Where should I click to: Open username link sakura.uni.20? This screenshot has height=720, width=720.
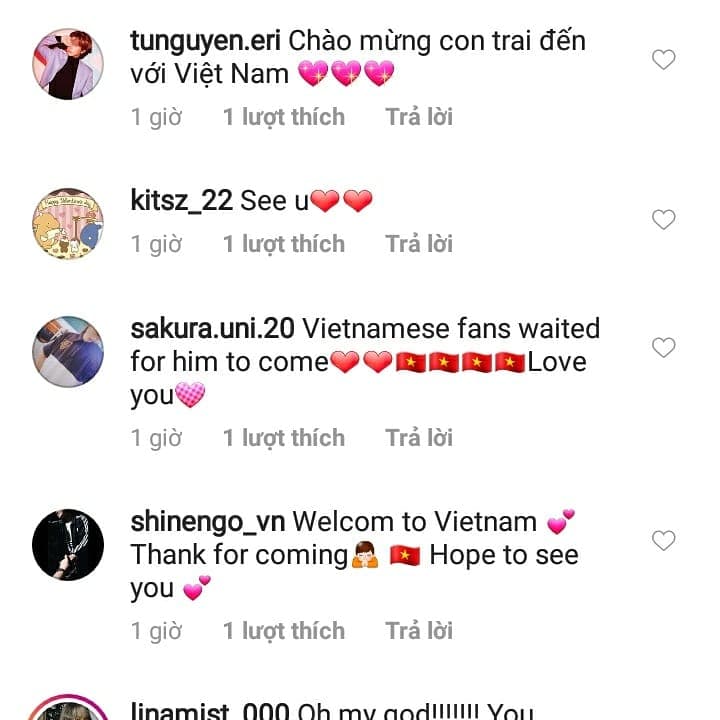coord(212,328)
